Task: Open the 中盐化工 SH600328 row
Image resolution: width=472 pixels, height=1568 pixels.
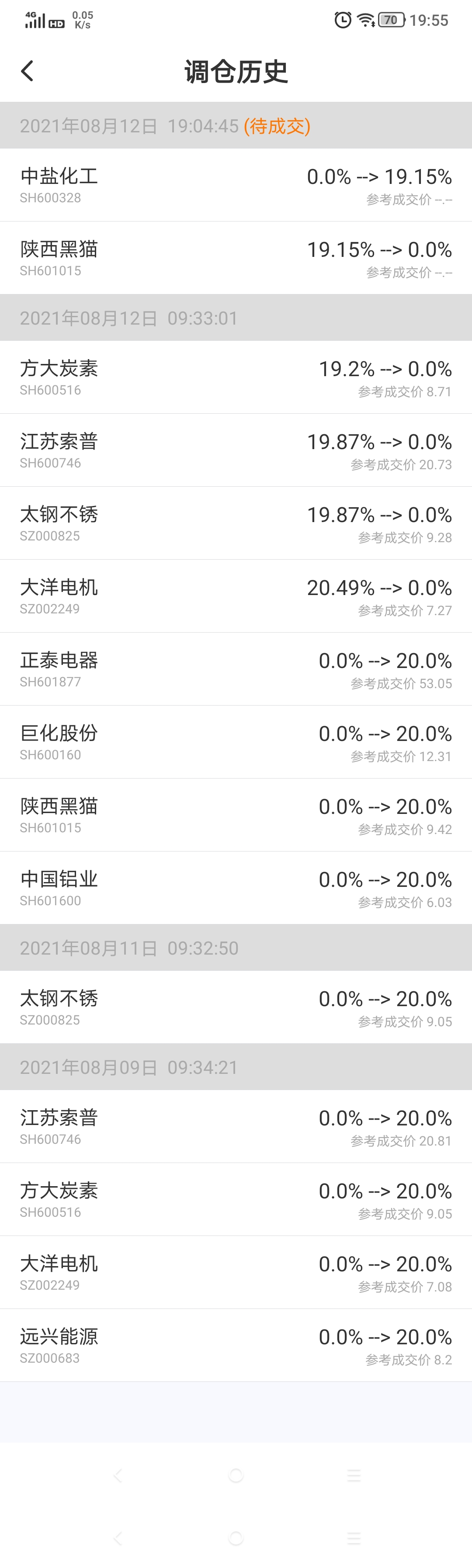Action: [x=236, y=185]
